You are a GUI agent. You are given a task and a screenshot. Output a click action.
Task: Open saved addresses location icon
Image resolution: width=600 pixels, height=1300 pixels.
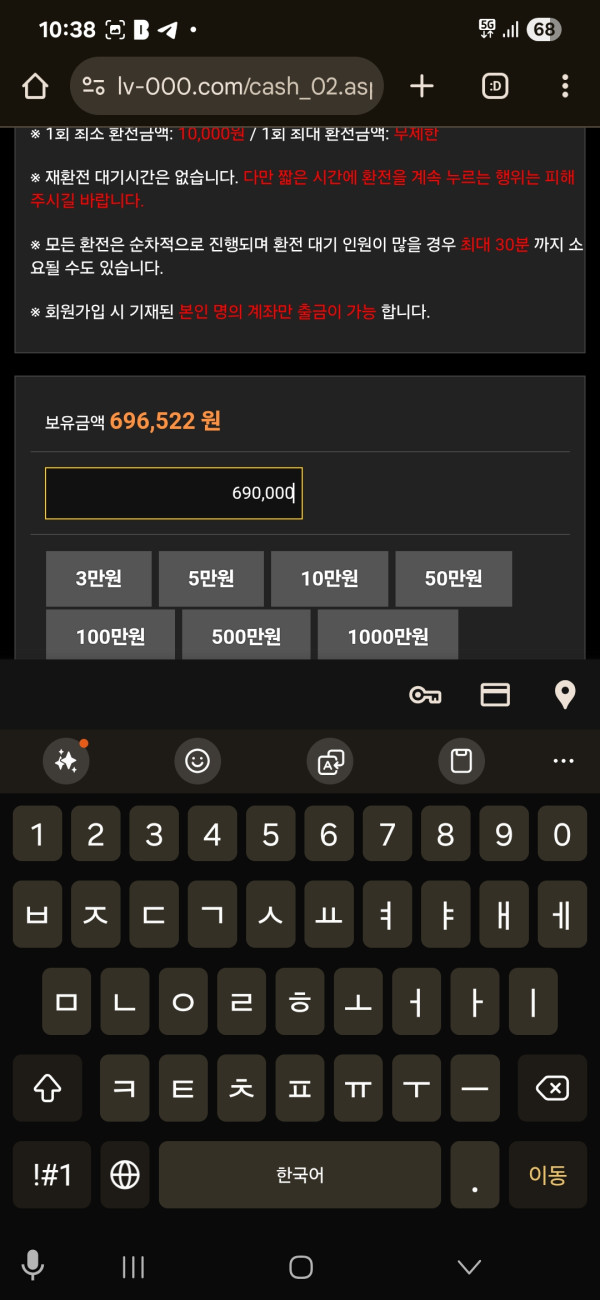tap(565, 695)
